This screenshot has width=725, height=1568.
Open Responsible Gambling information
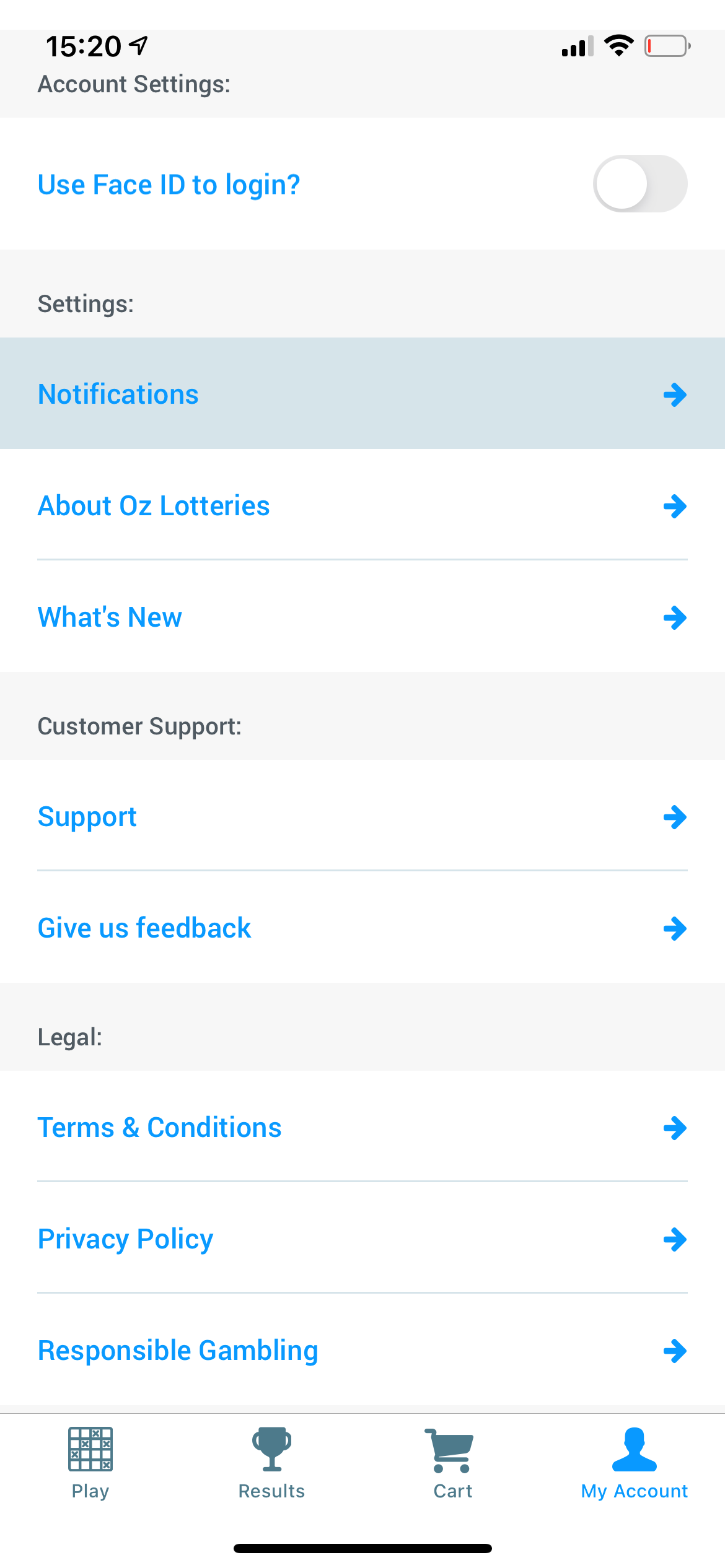(362, 1350)
